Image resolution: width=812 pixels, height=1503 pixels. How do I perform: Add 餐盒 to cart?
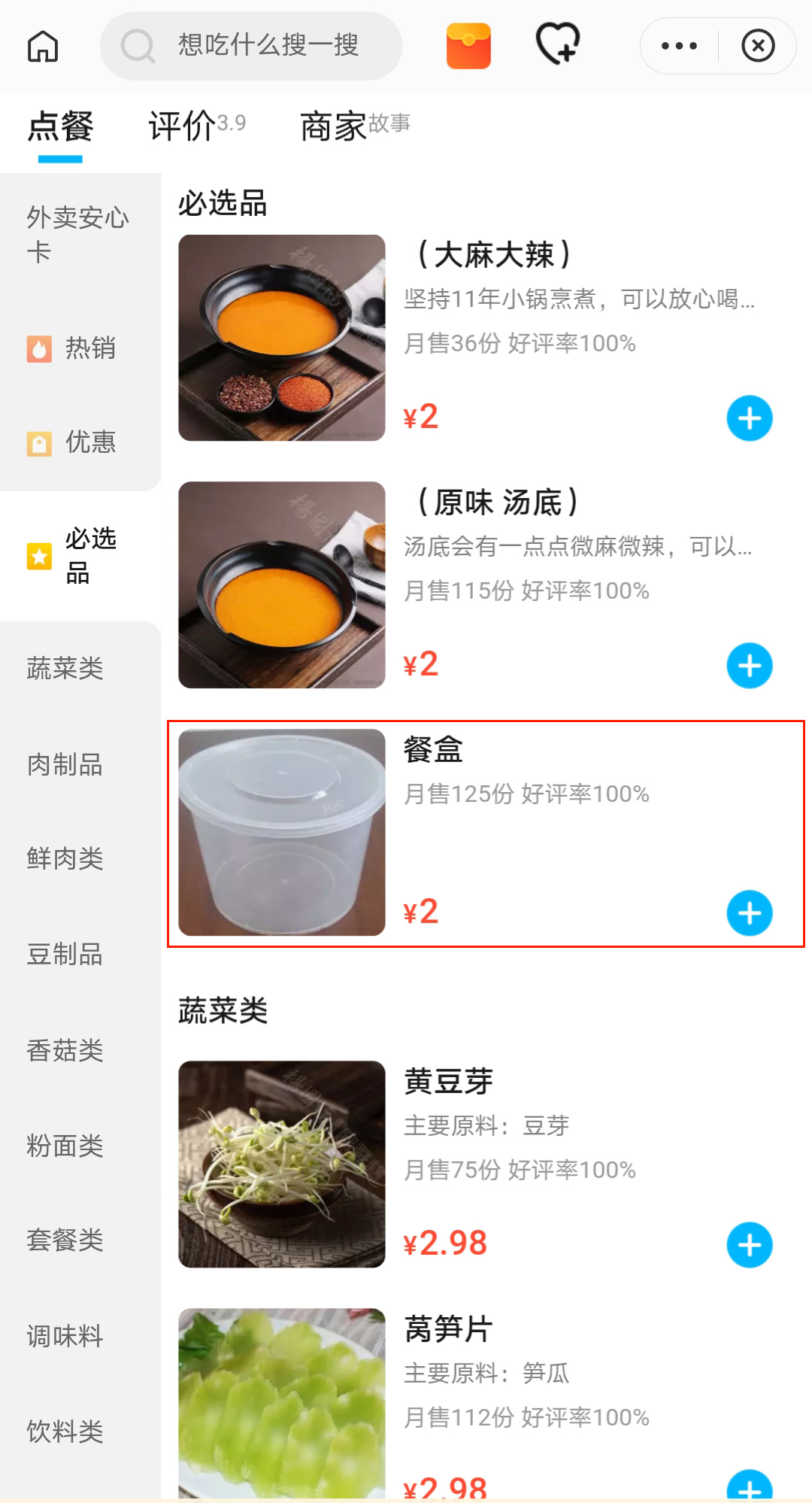click(750, 913)
